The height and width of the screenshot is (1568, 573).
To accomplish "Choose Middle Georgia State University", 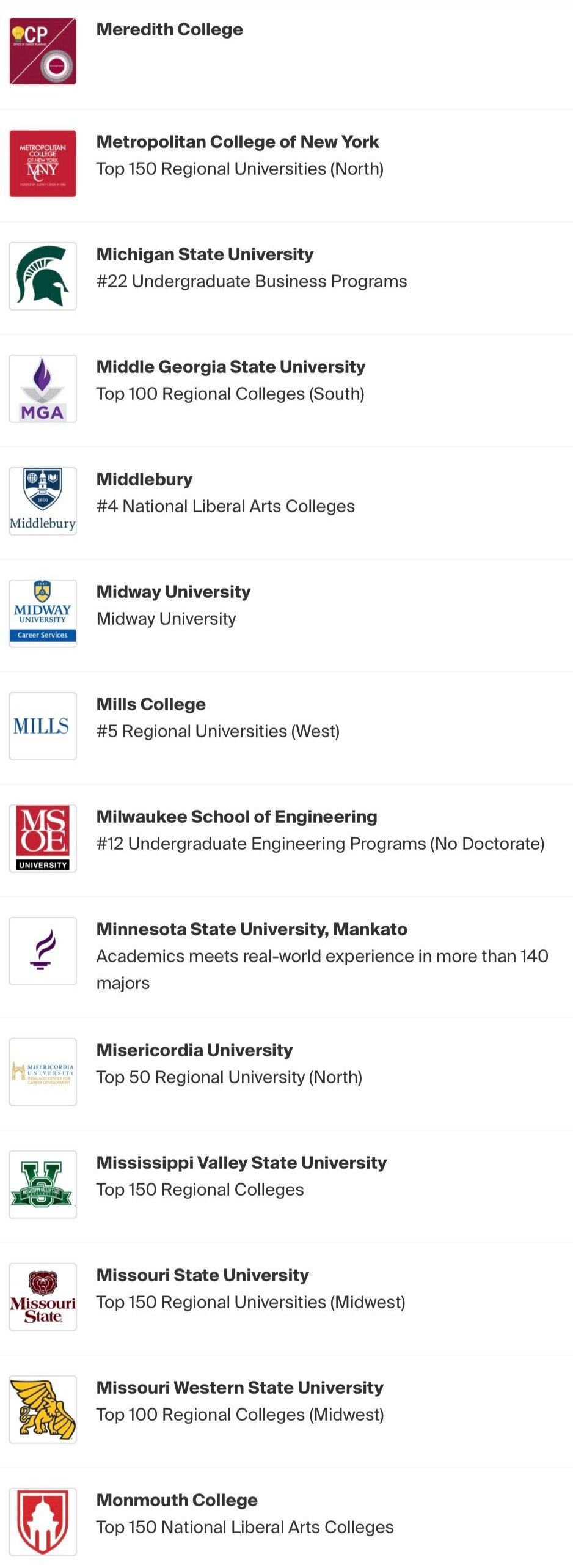I will point(230,367).
